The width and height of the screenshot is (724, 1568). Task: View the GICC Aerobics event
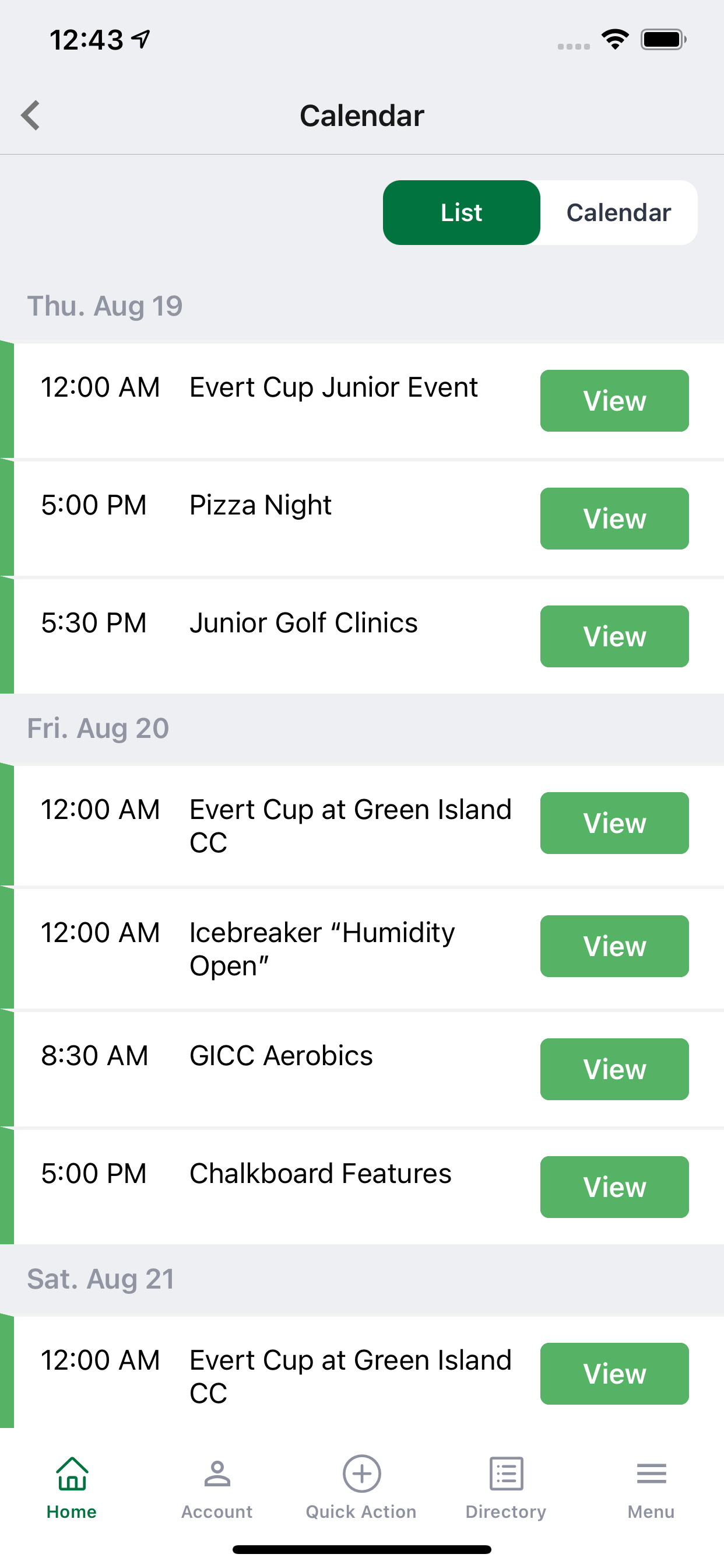614,1069
